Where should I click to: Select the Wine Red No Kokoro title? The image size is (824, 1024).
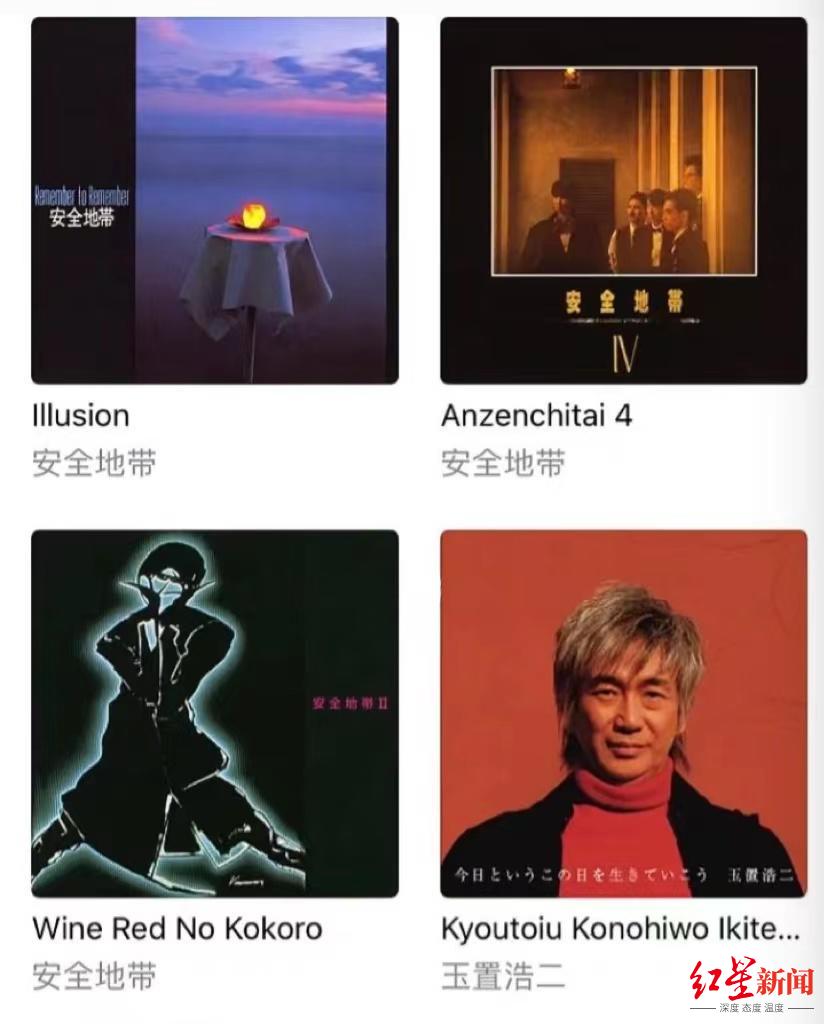pos(177,930)
